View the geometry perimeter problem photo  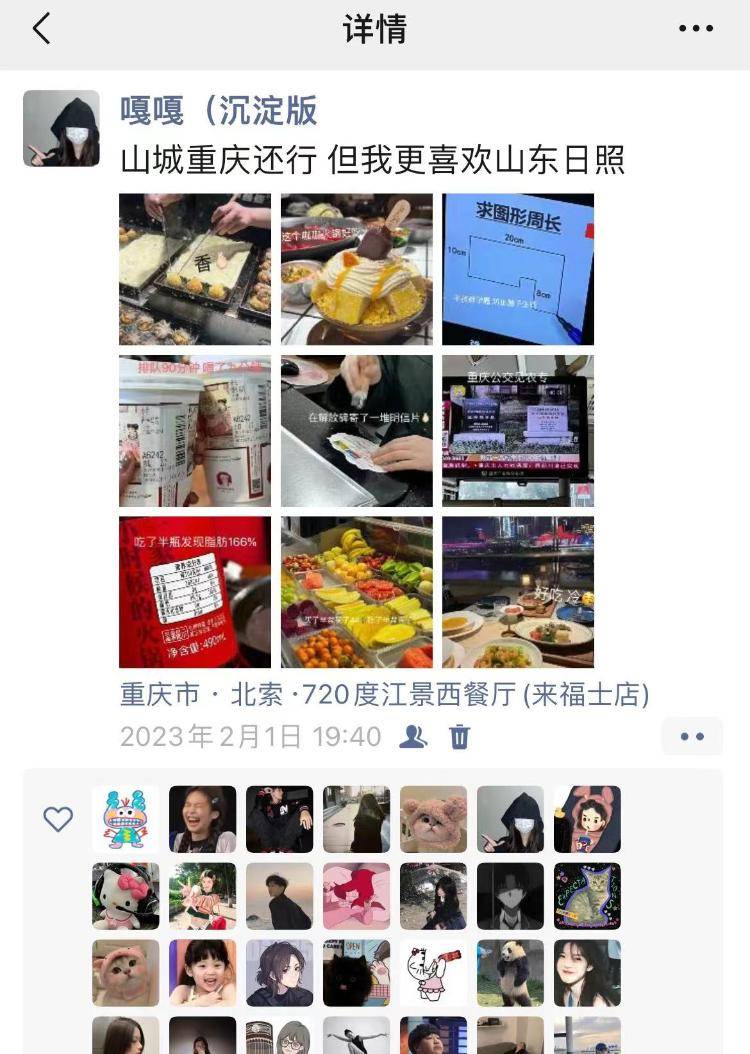[x=518, y=269]
